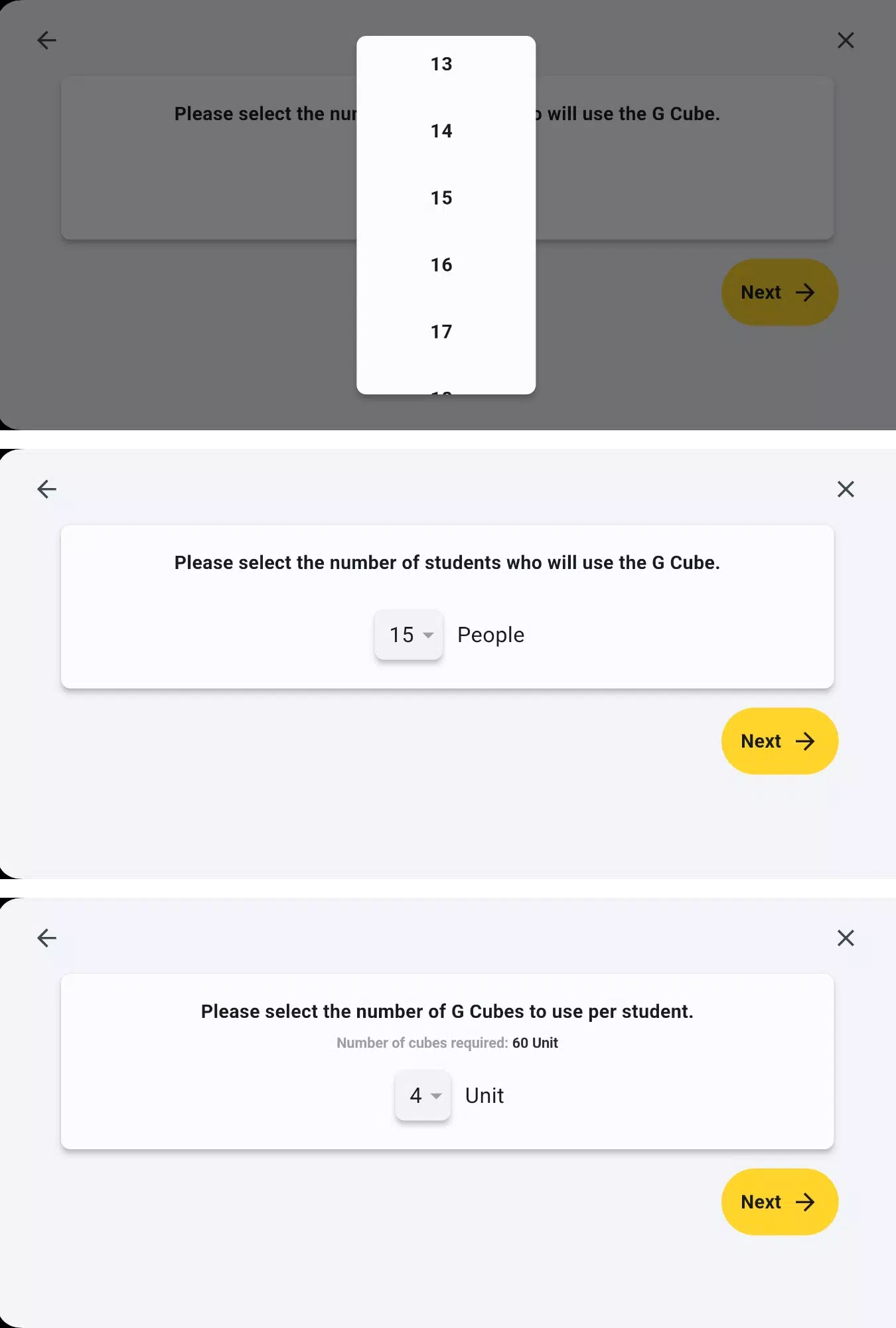Expand the 4 Unit dropdown
896x1328 pixels.
(423, 1096)
